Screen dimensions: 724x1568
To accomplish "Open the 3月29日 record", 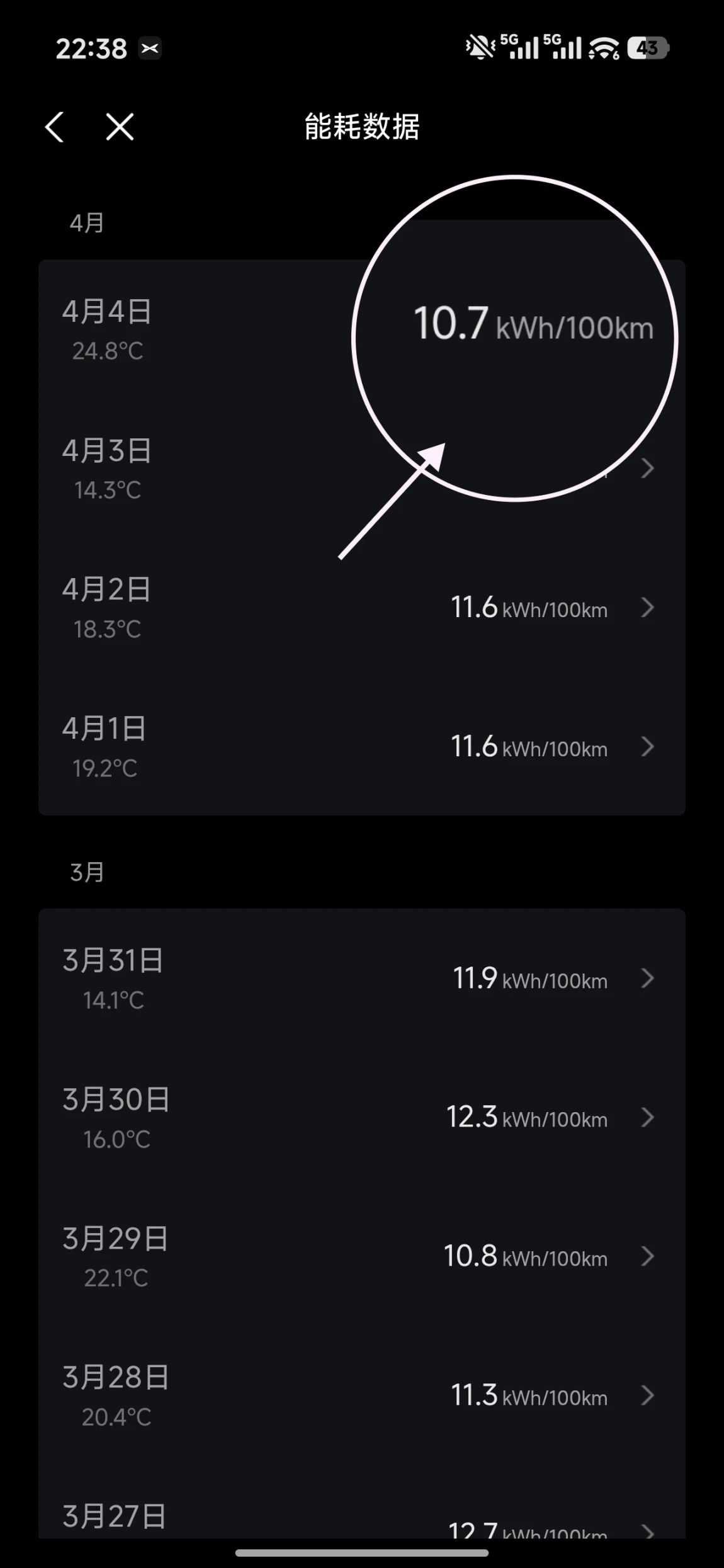I will coord(361,1257).
